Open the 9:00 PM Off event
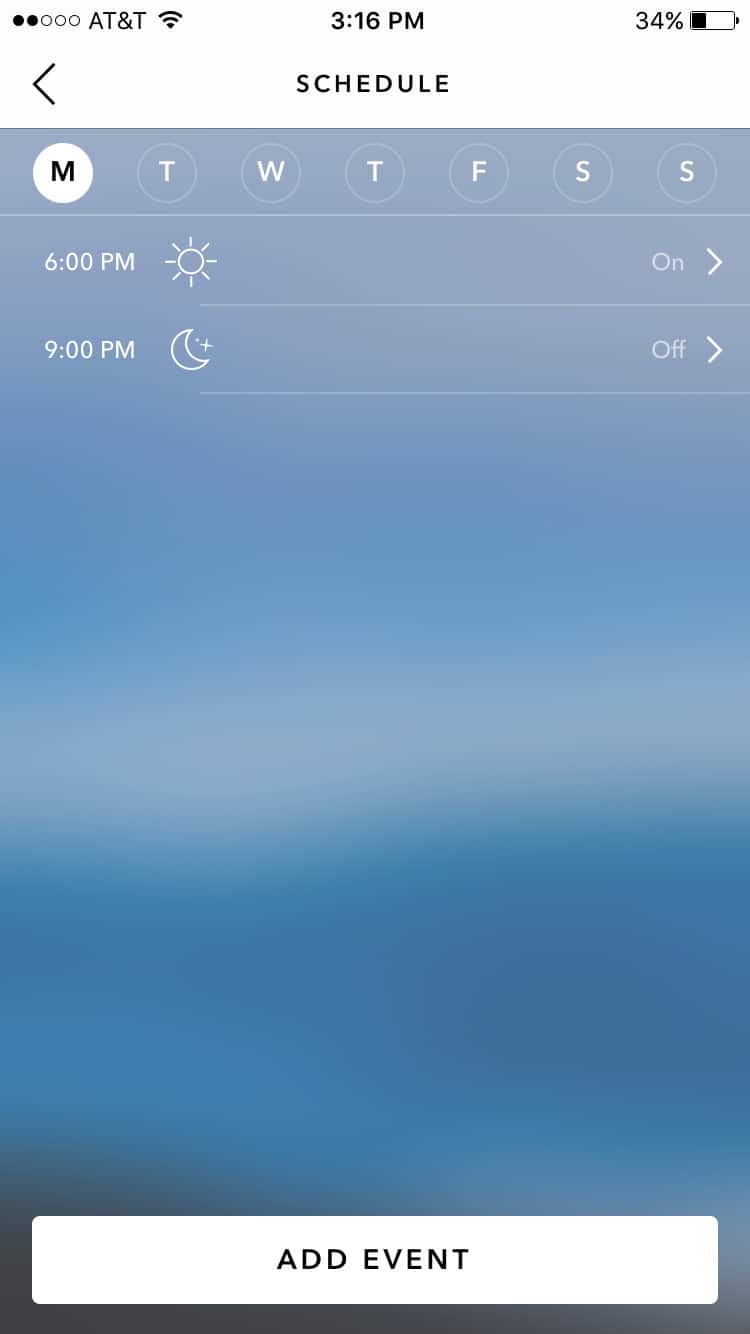Image resolution: width=750 pixels, height=1334 pixels. pos(375,350)
